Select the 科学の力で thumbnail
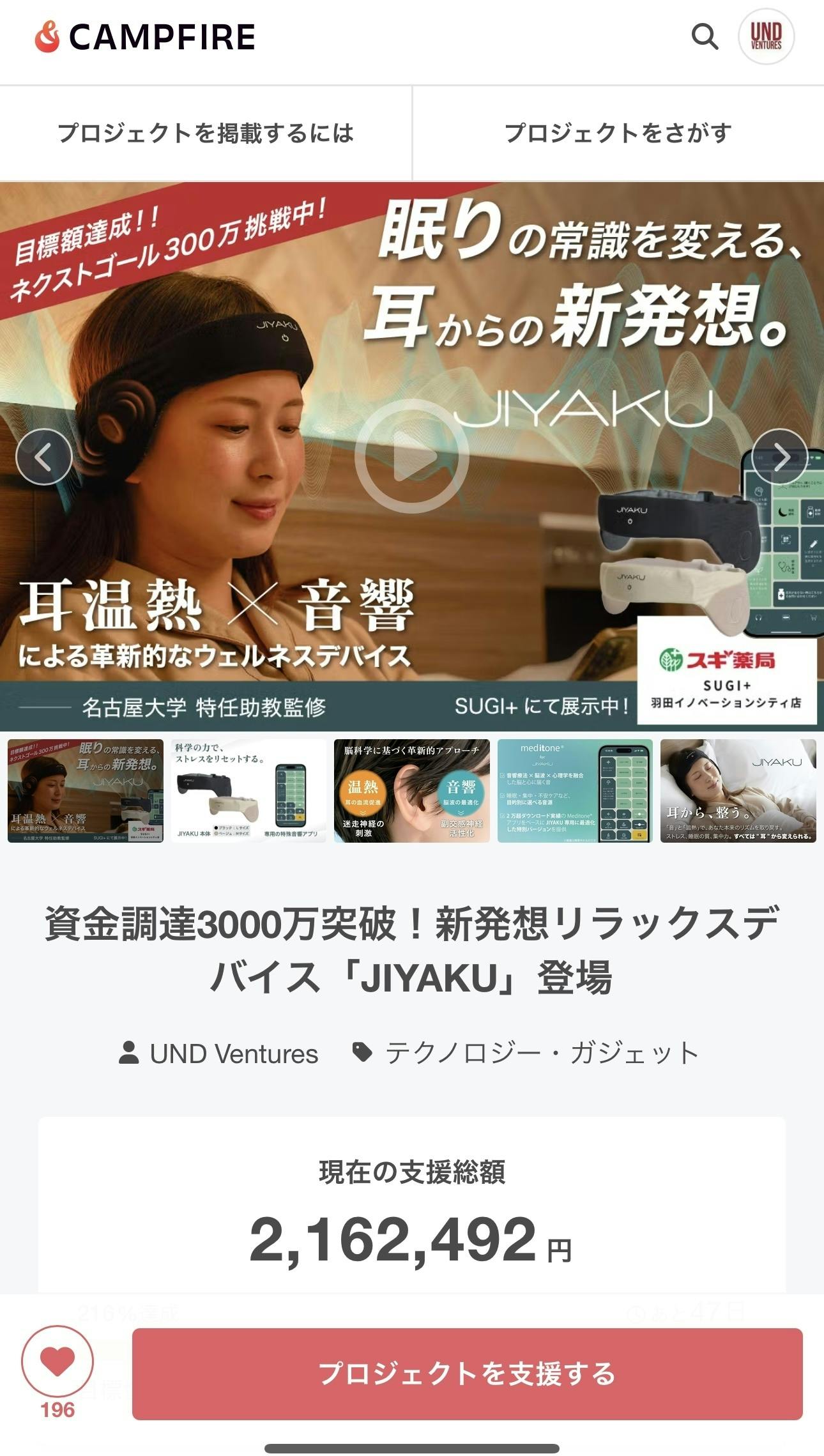Image resolution: width=824 pixels, height=1456 pixels. (x=248, y=790)
